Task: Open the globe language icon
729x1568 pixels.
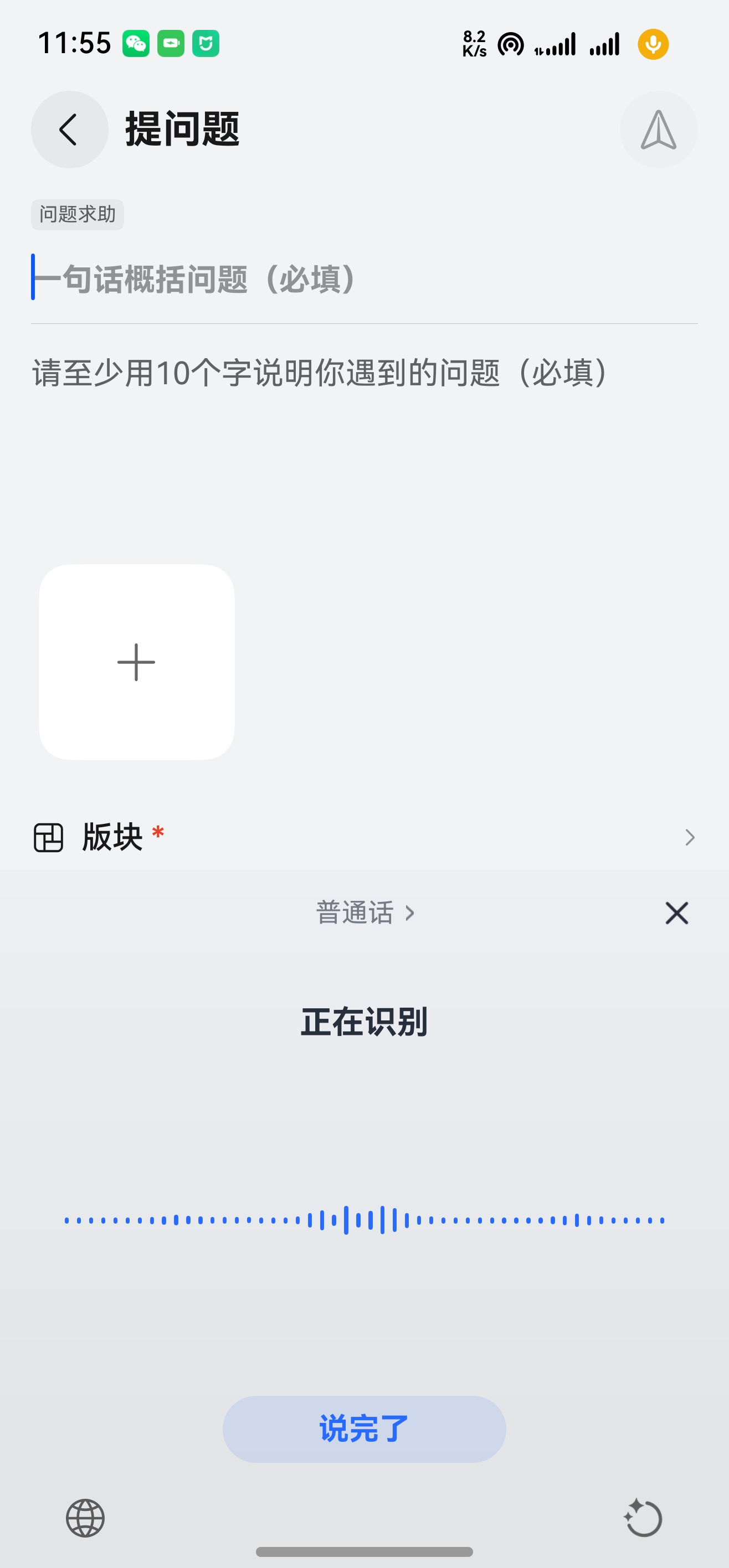Action: (x=85, y=1517)
